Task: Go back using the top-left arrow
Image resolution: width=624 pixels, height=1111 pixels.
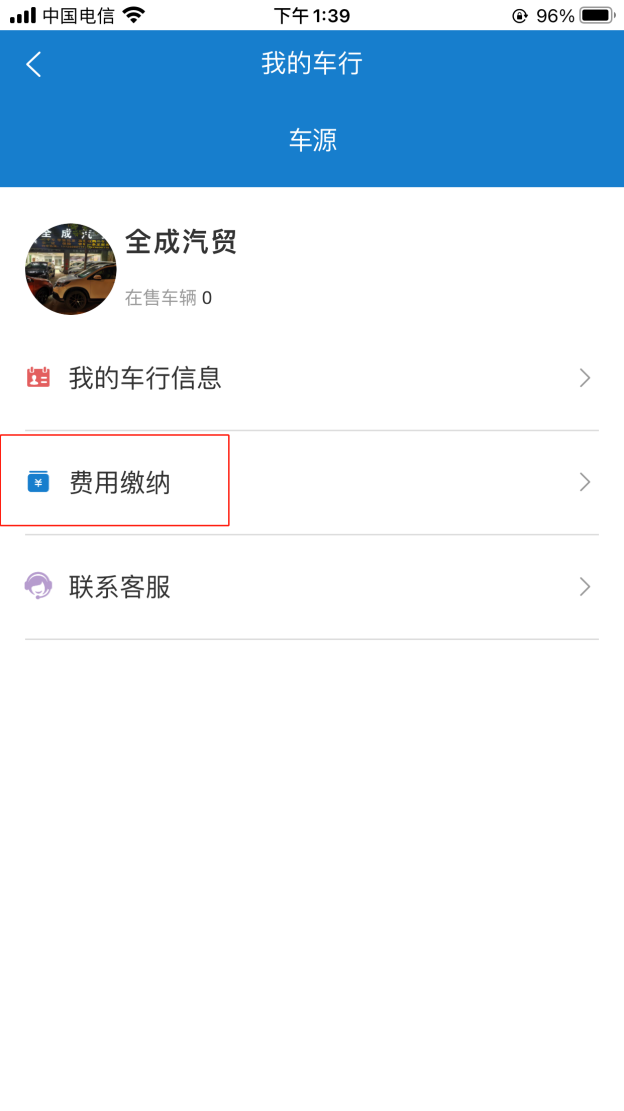Action: click(34, 65)
